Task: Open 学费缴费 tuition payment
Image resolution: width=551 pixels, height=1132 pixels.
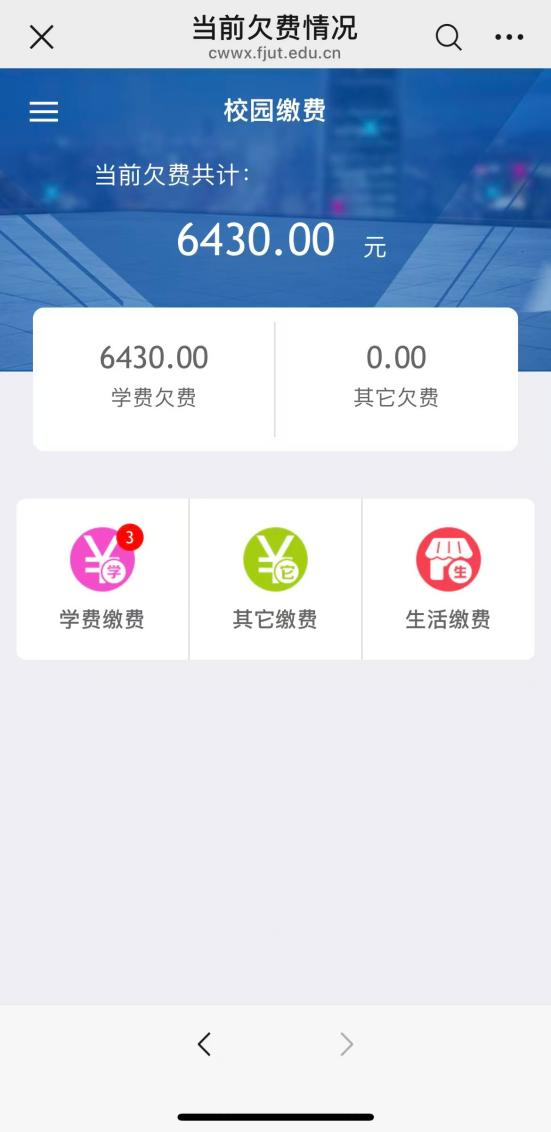Action: tap(103, 579)
